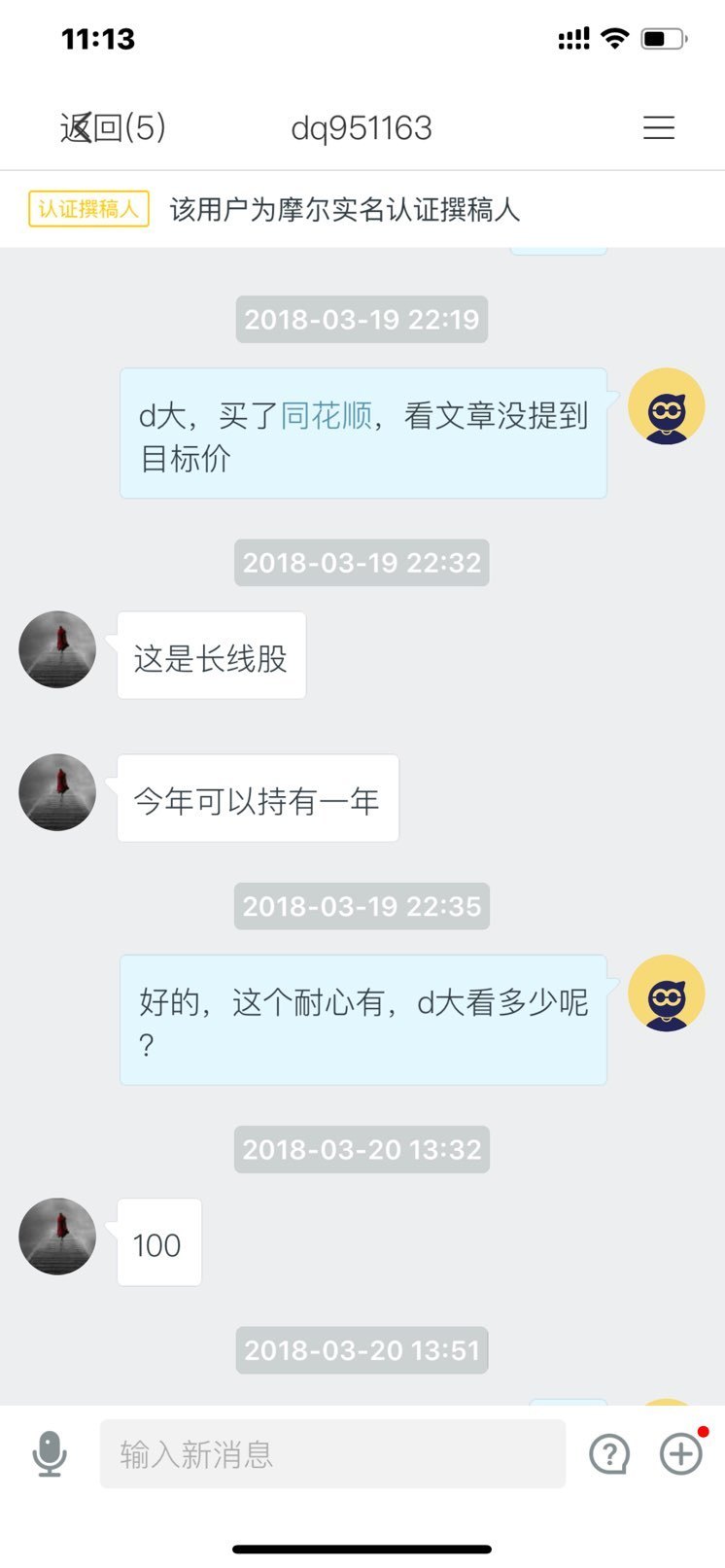Focus the 输入新消息 message field
725x1568 pixels.
(332, 1454)
